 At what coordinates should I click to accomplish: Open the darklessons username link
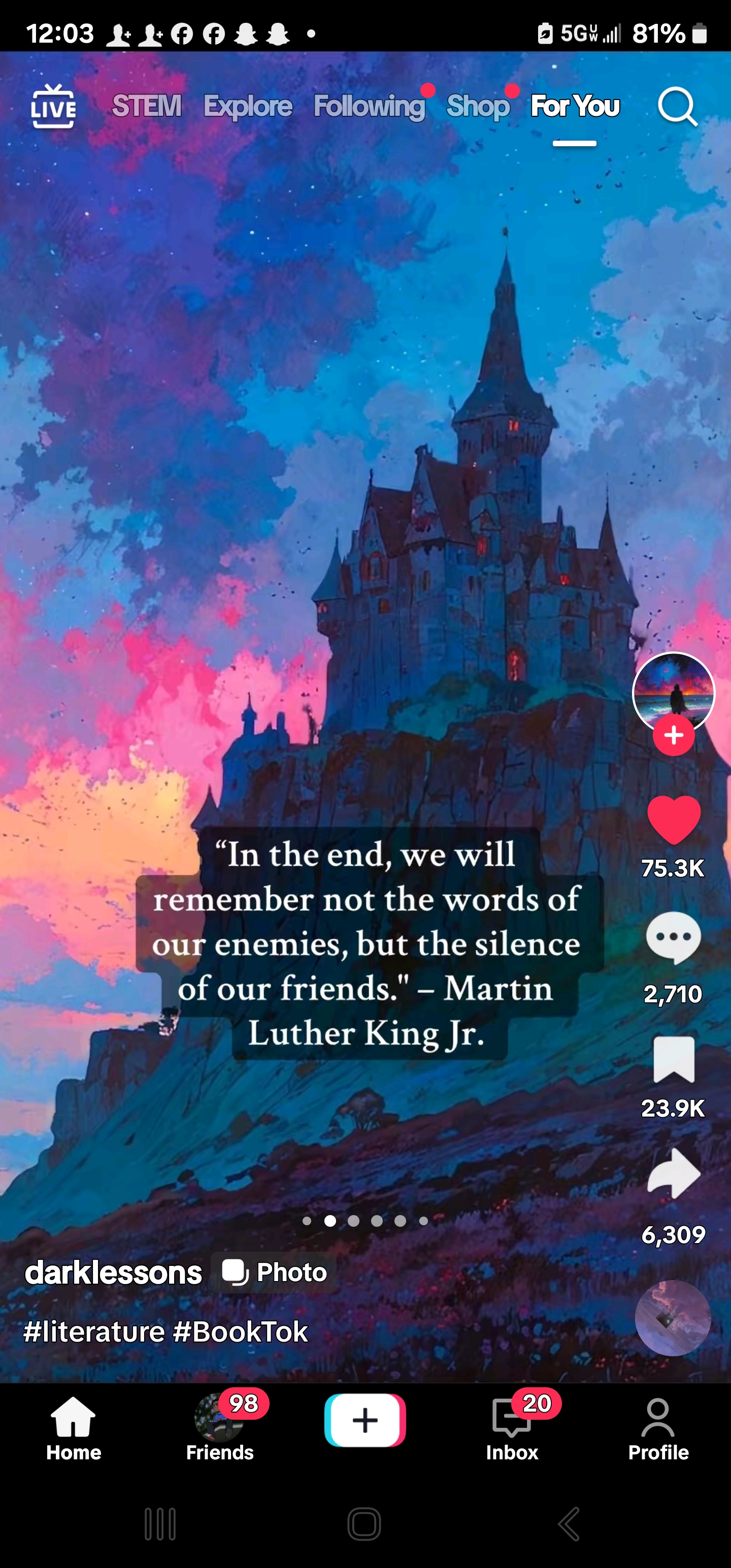(113, 1272)
